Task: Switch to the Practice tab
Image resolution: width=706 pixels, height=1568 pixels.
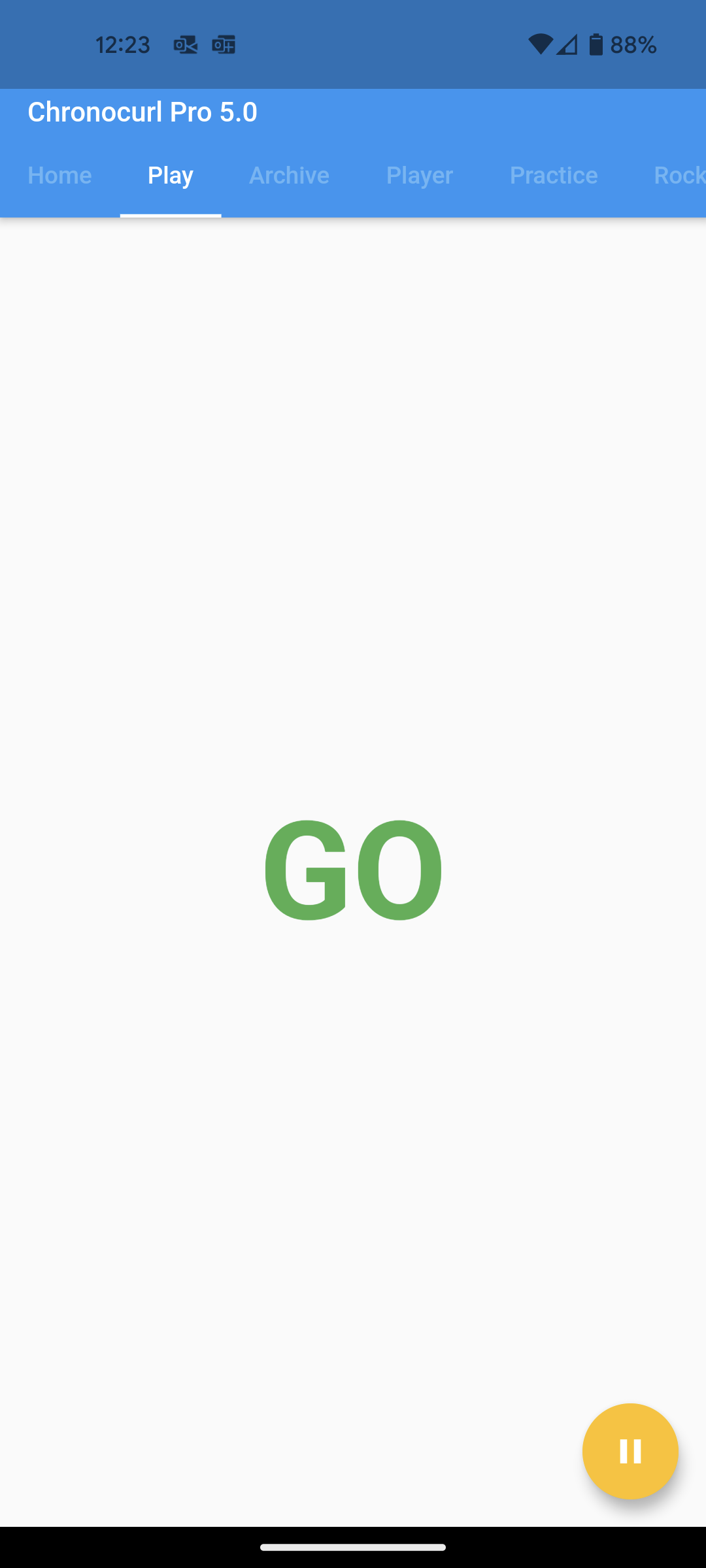Action: 553,175
